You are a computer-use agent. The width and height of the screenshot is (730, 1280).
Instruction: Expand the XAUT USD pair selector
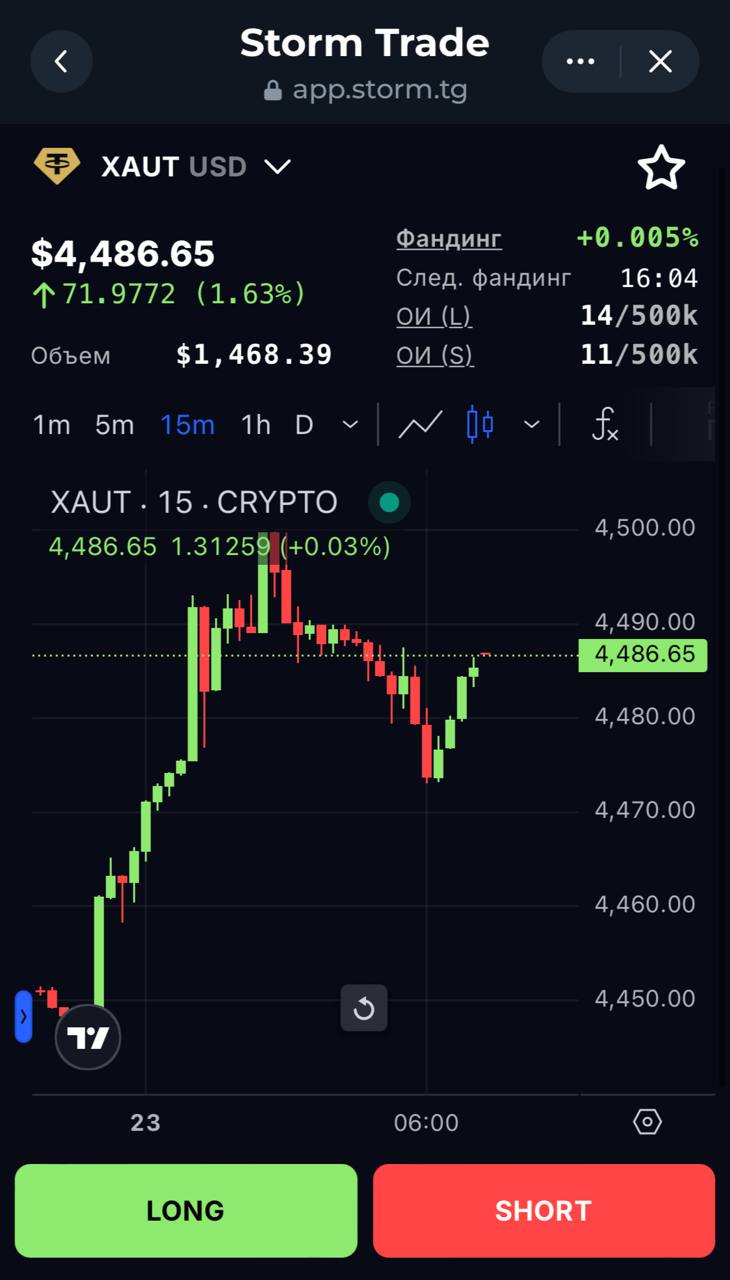click(278, 166)
